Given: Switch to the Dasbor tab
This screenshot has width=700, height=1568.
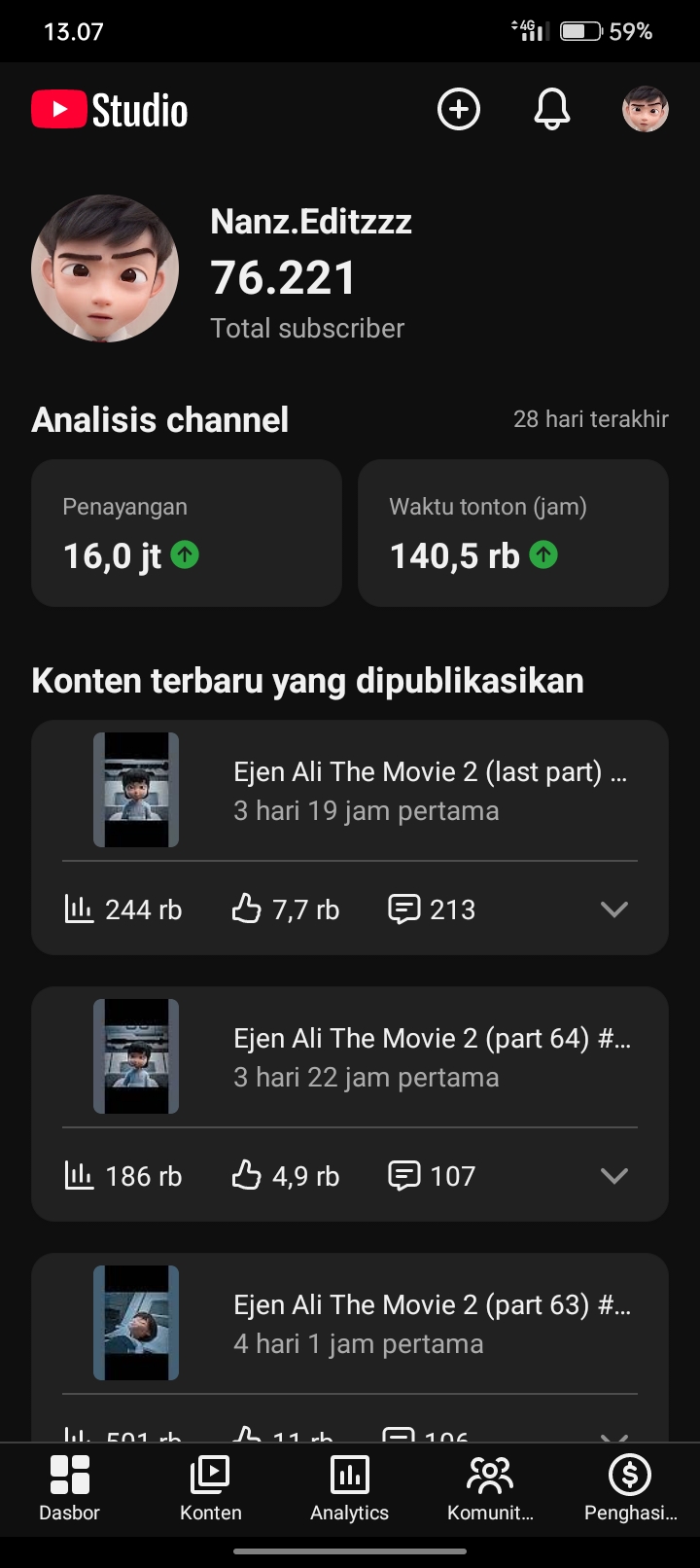Looking at the screenshot, I should click(x=70, y=1488).
